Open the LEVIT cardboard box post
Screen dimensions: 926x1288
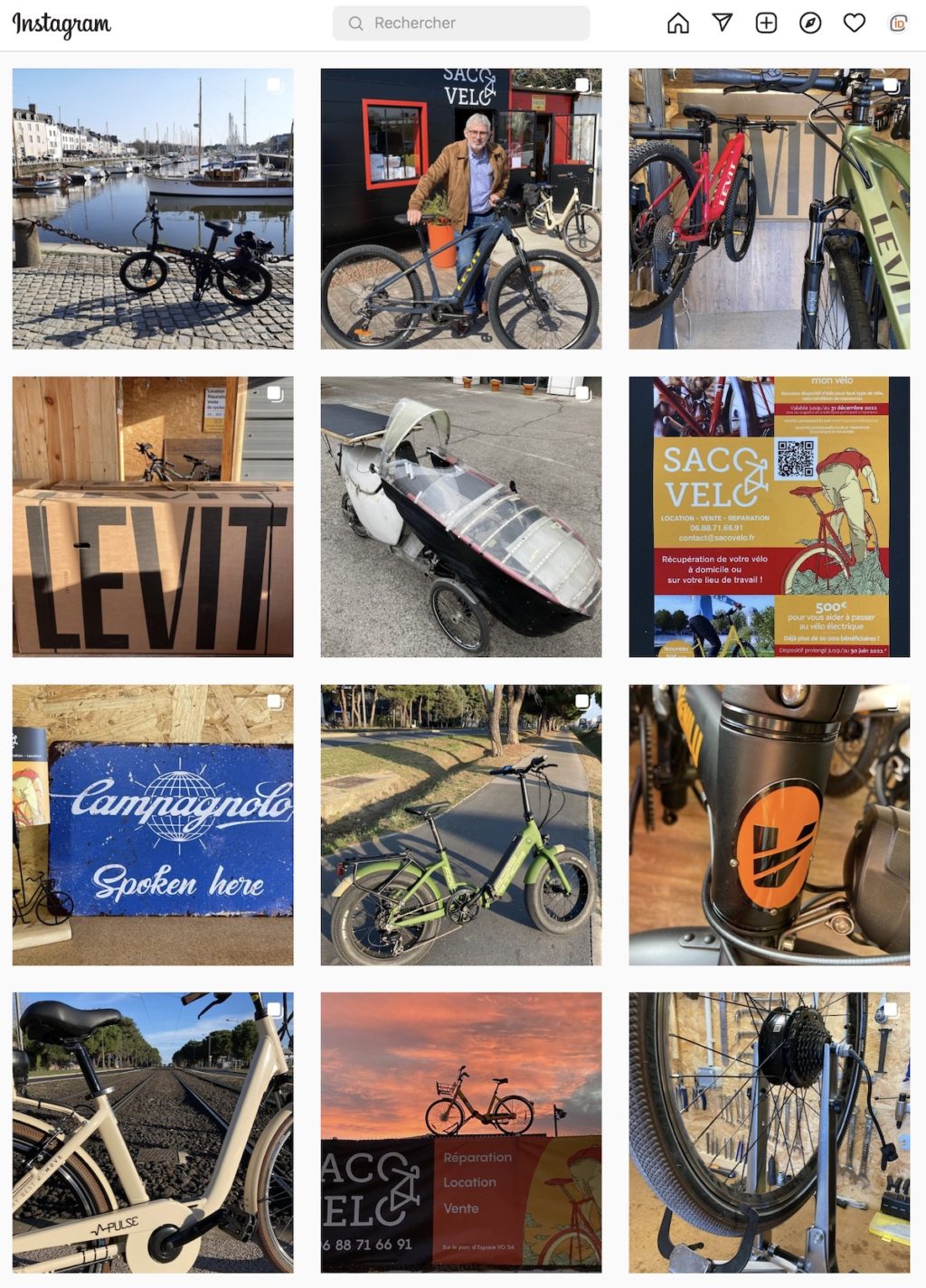point(153,516)
